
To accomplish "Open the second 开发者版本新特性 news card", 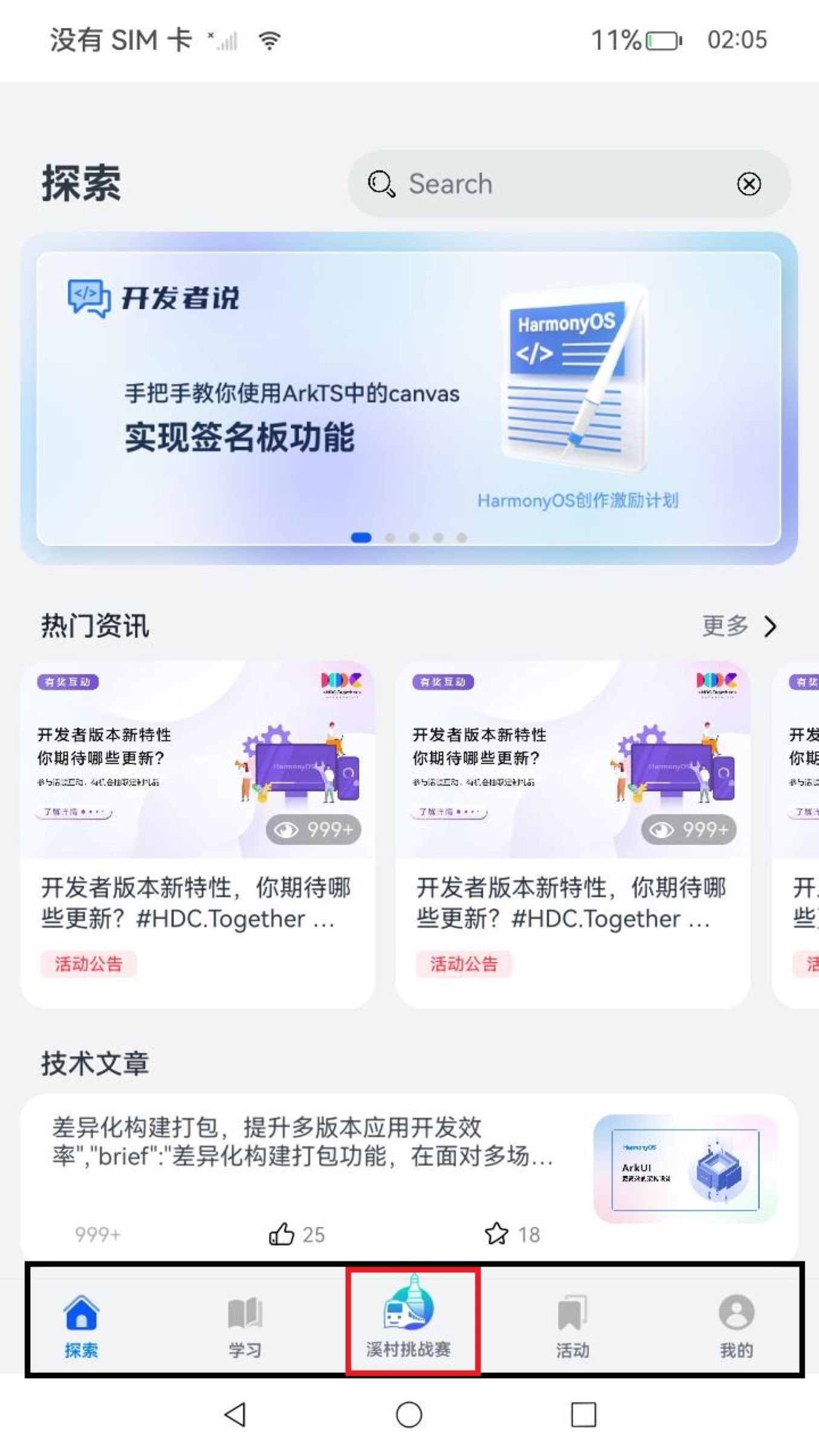I will (572, 834).
